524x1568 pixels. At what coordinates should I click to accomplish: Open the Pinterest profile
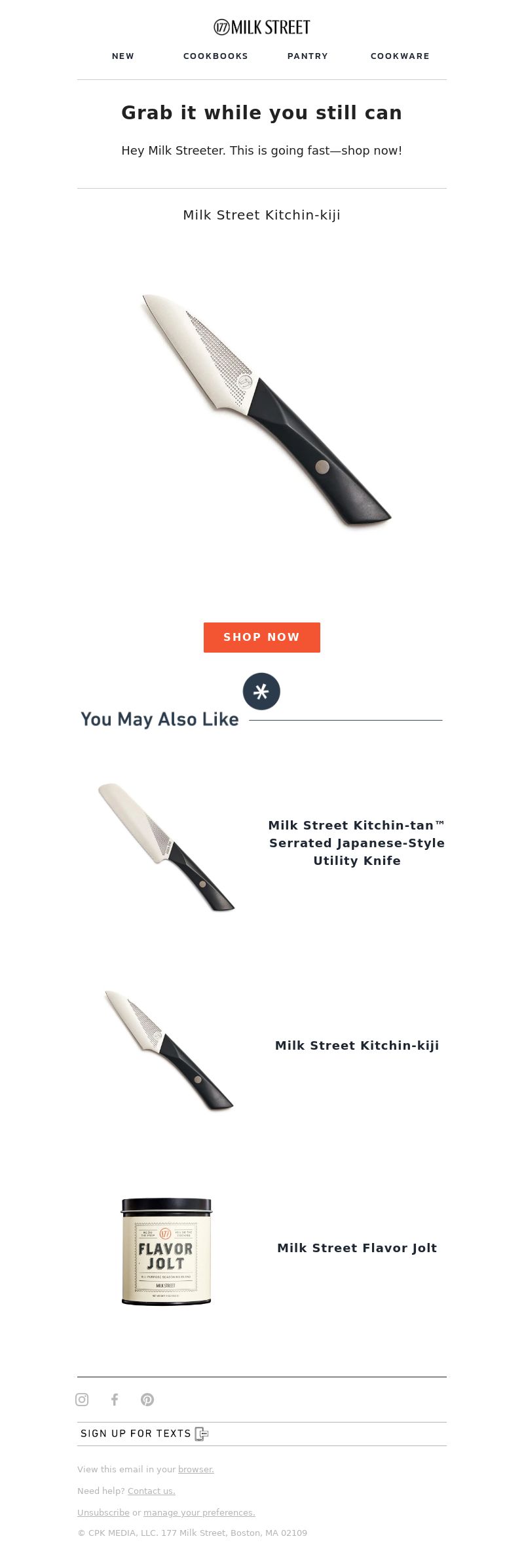147,1400
